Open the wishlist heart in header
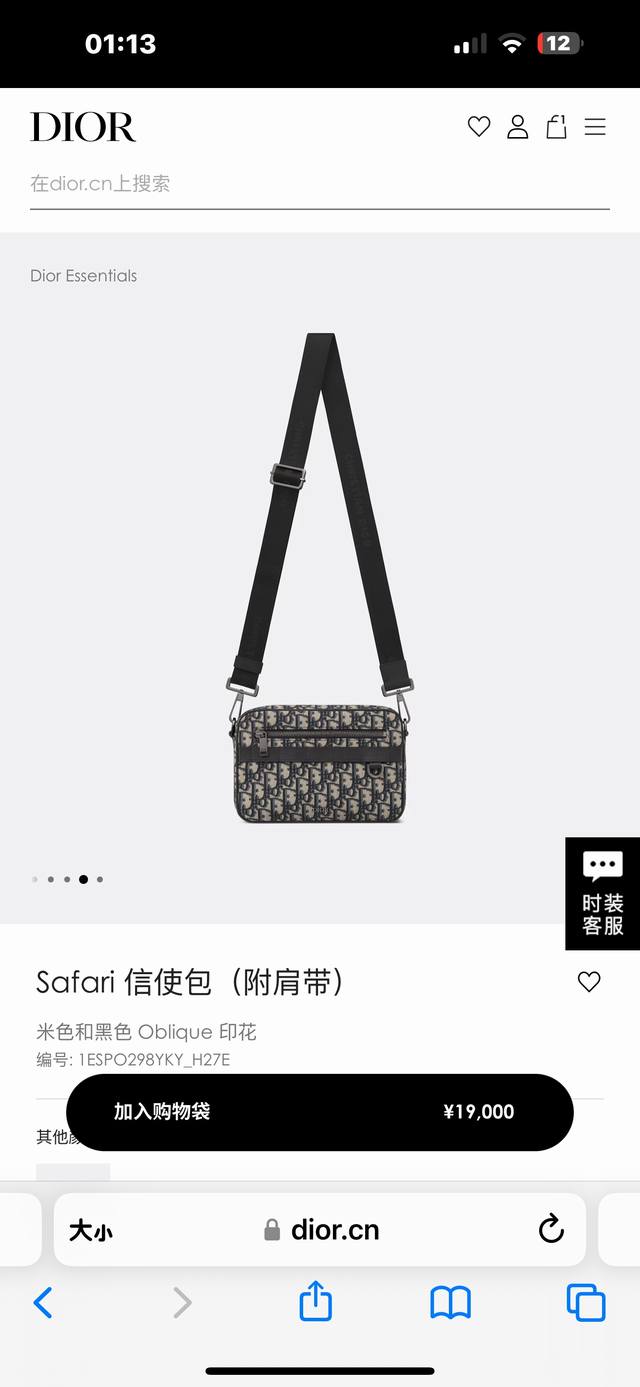The image size is (640, 1387). point(479,126)
